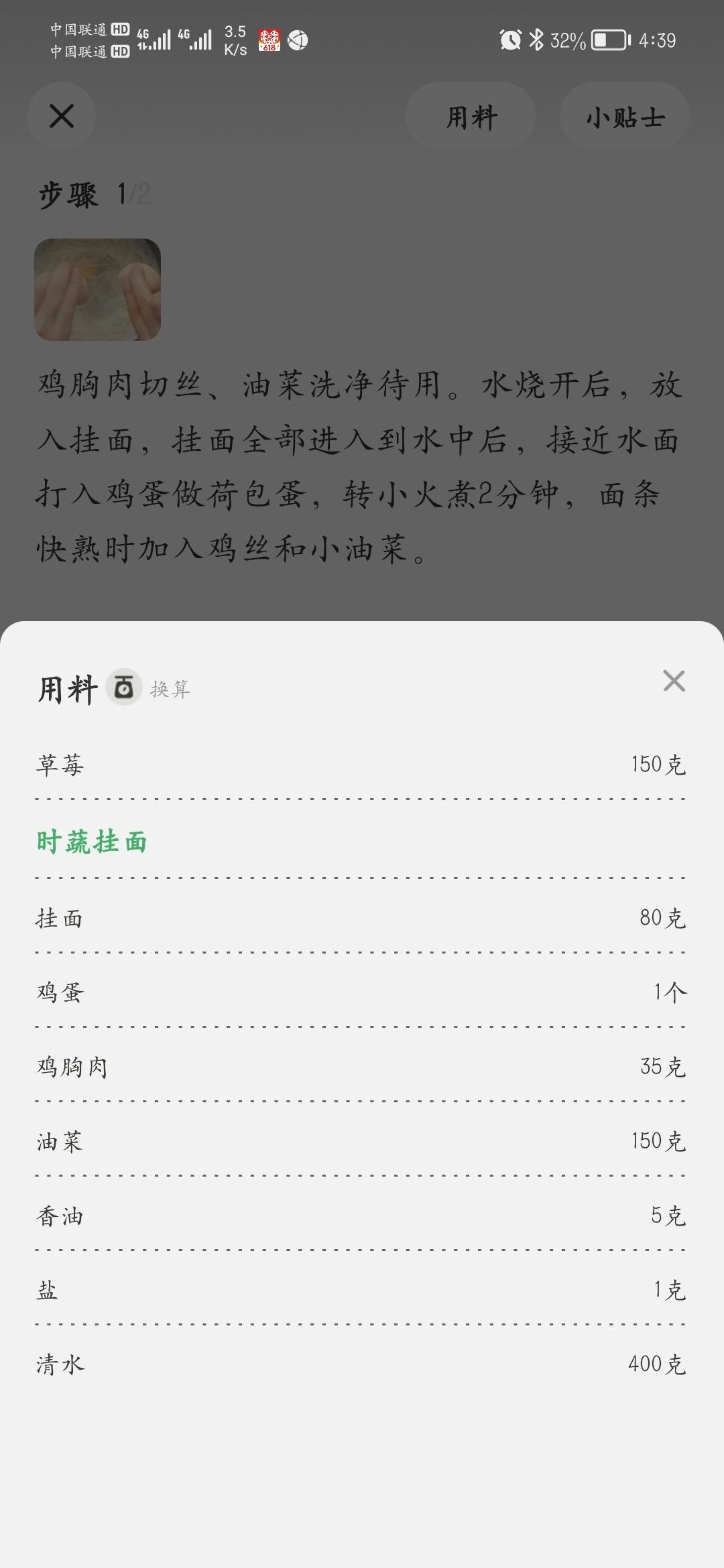Open the 用料 ingredients button
The image size is (724, 1568).
(x=470, y=116)
